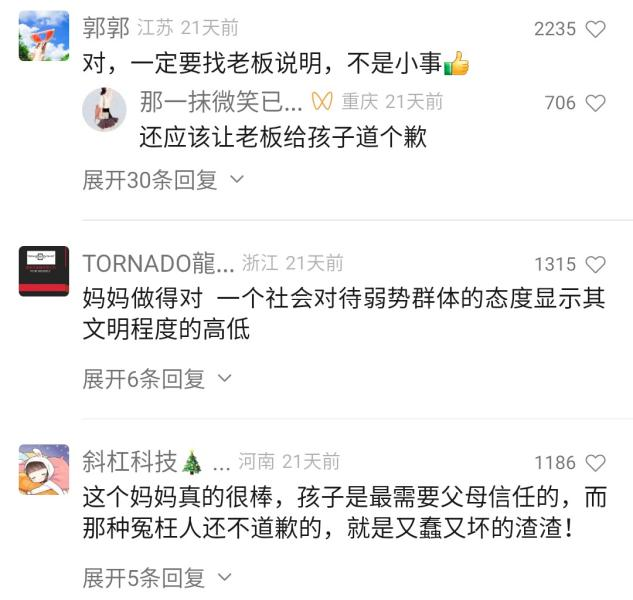Open 郭郭's profile avatar
This screenshot has width=633, height=600.
(44, 36)
